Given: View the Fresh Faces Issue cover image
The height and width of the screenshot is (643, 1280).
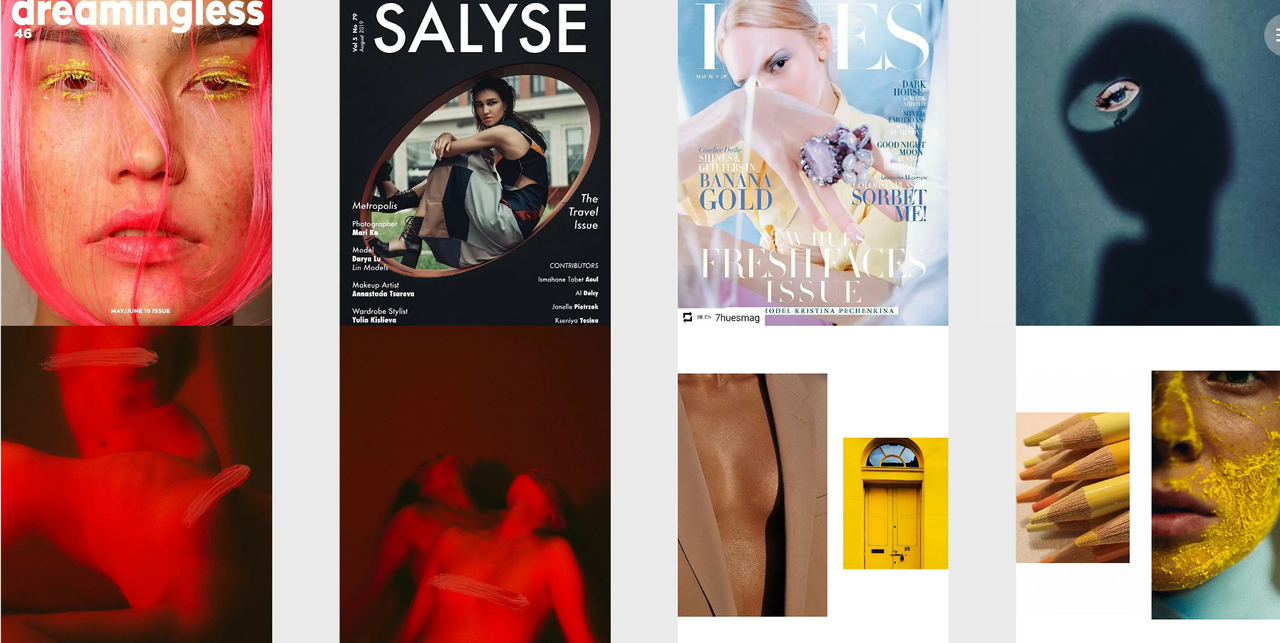Looking at the screenshot, I should tap(813, 155).
